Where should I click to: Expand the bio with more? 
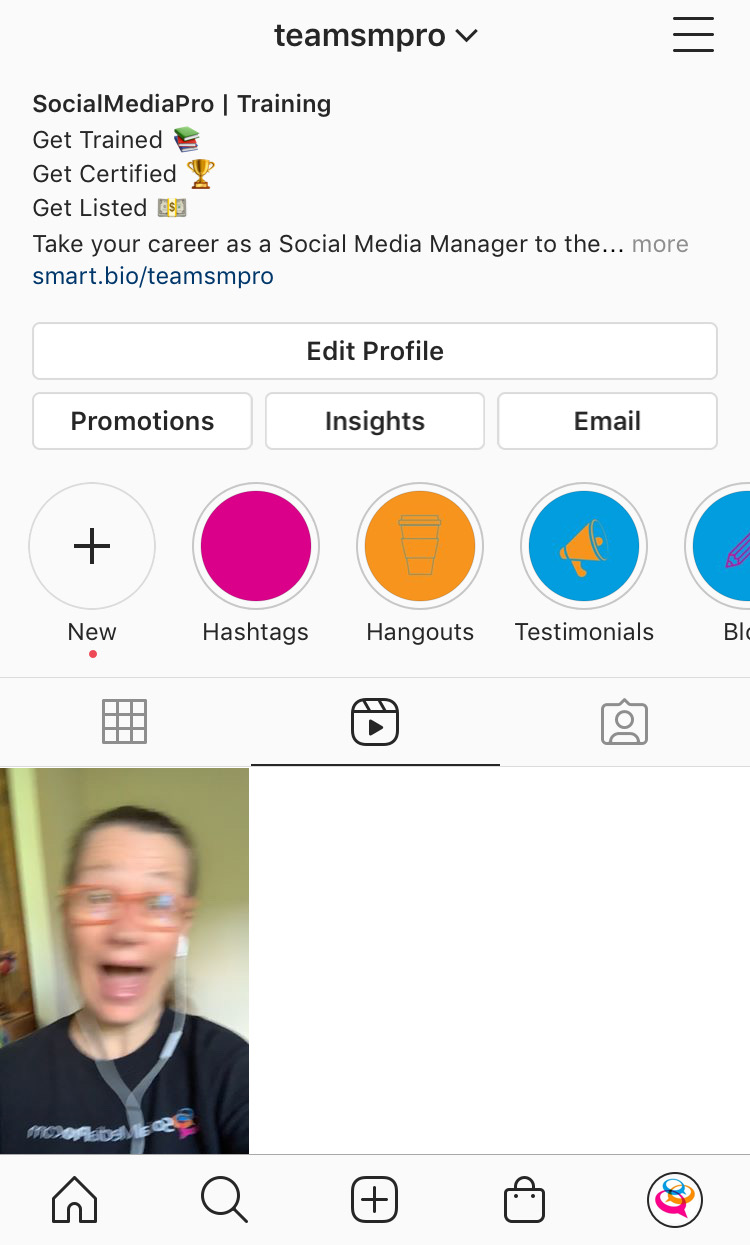click(x=660, y=244)
